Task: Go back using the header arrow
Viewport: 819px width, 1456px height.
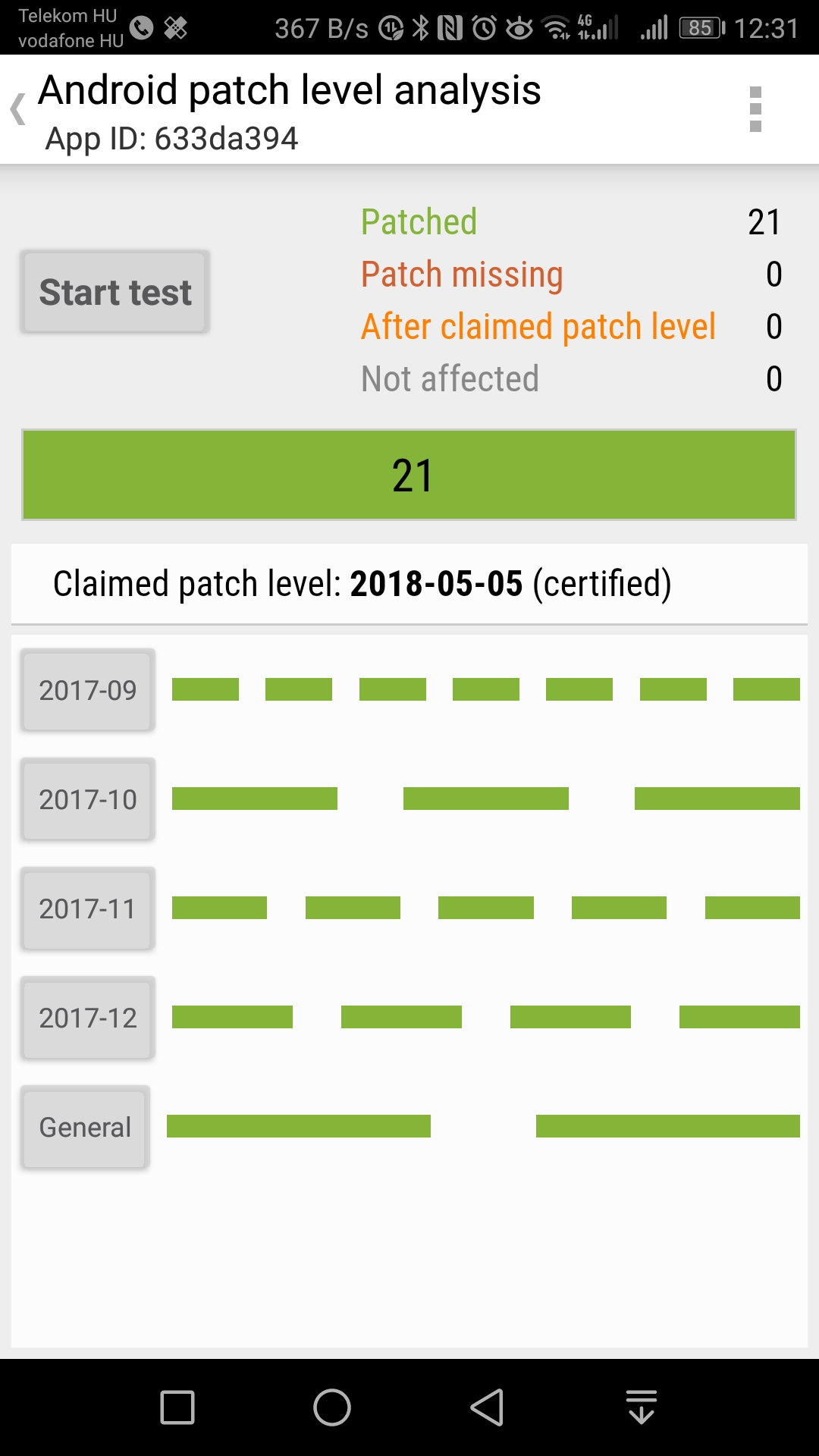Action: (18, 109)
